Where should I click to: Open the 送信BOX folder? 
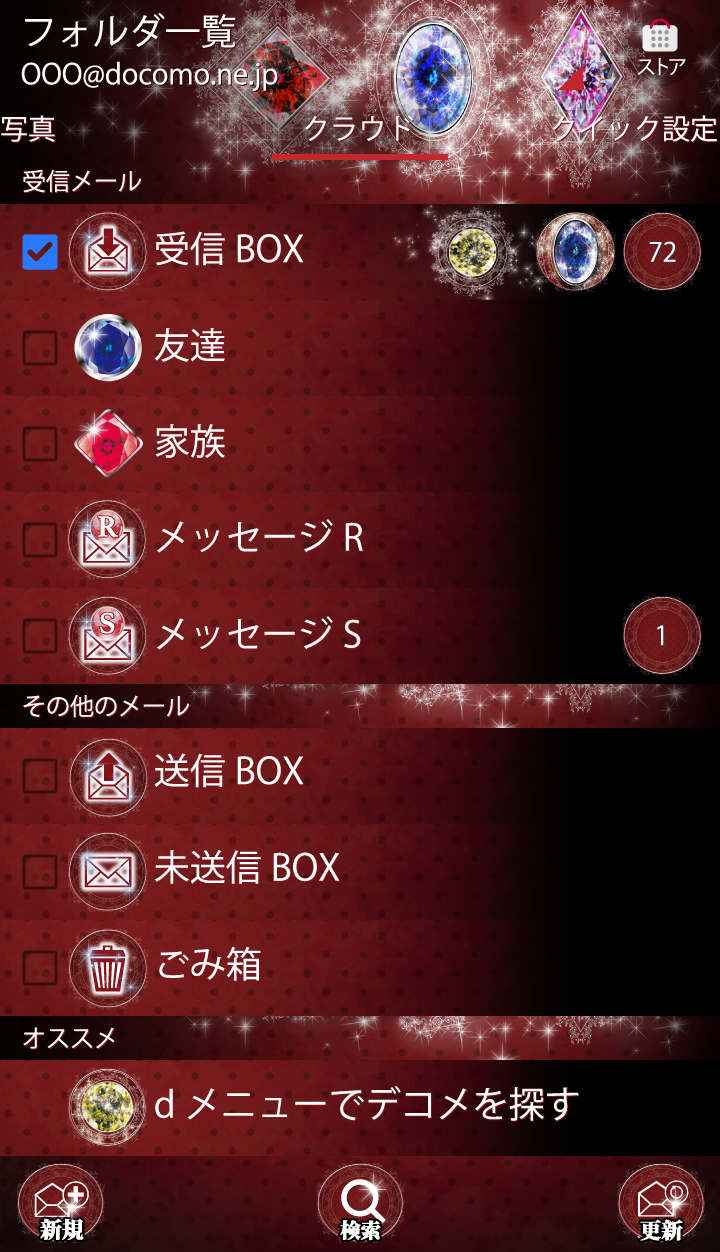pyautogui.click(x=229, y=771)
